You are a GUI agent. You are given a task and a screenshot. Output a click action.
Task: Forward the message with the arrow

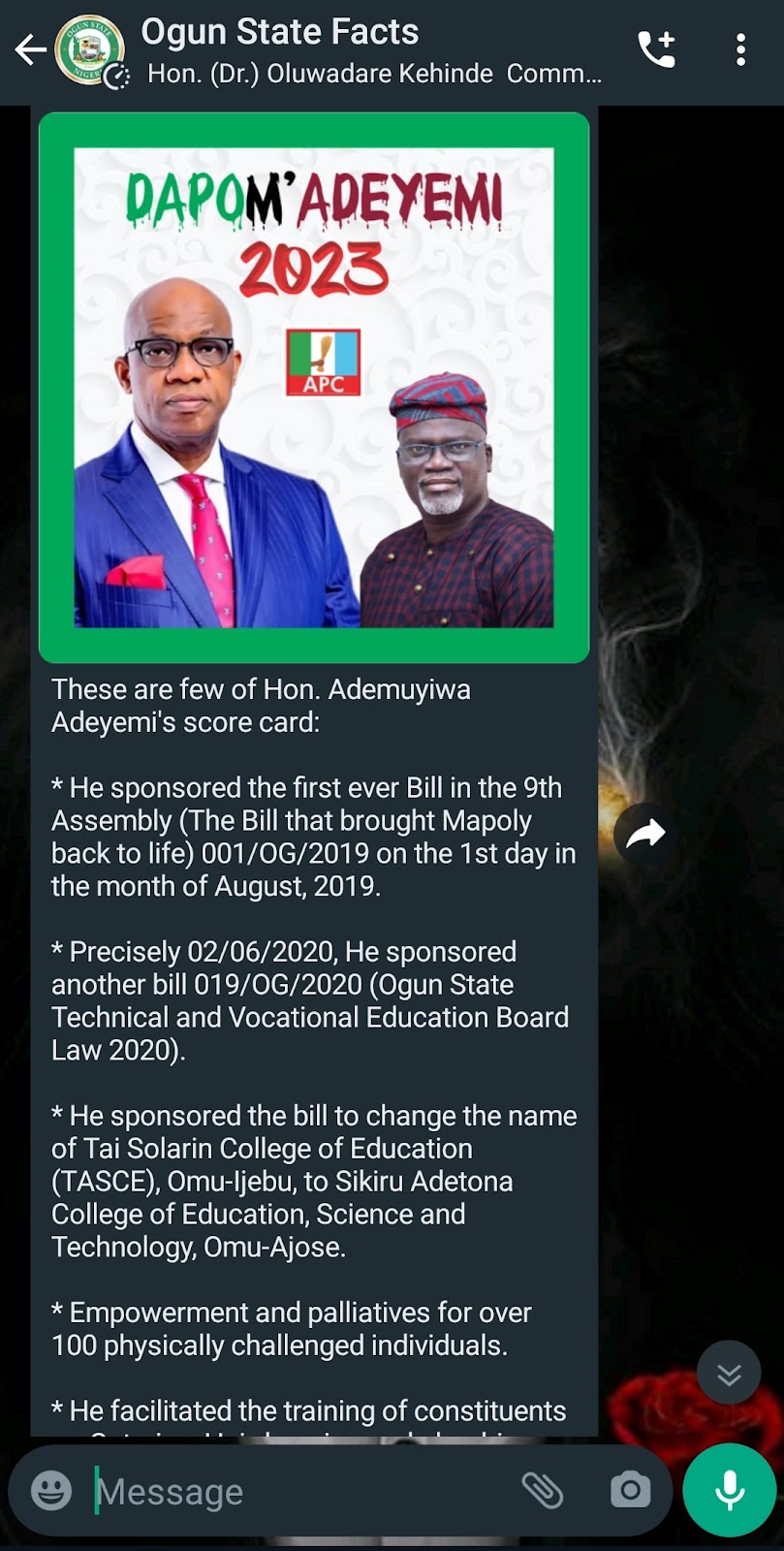pos(645,834)
